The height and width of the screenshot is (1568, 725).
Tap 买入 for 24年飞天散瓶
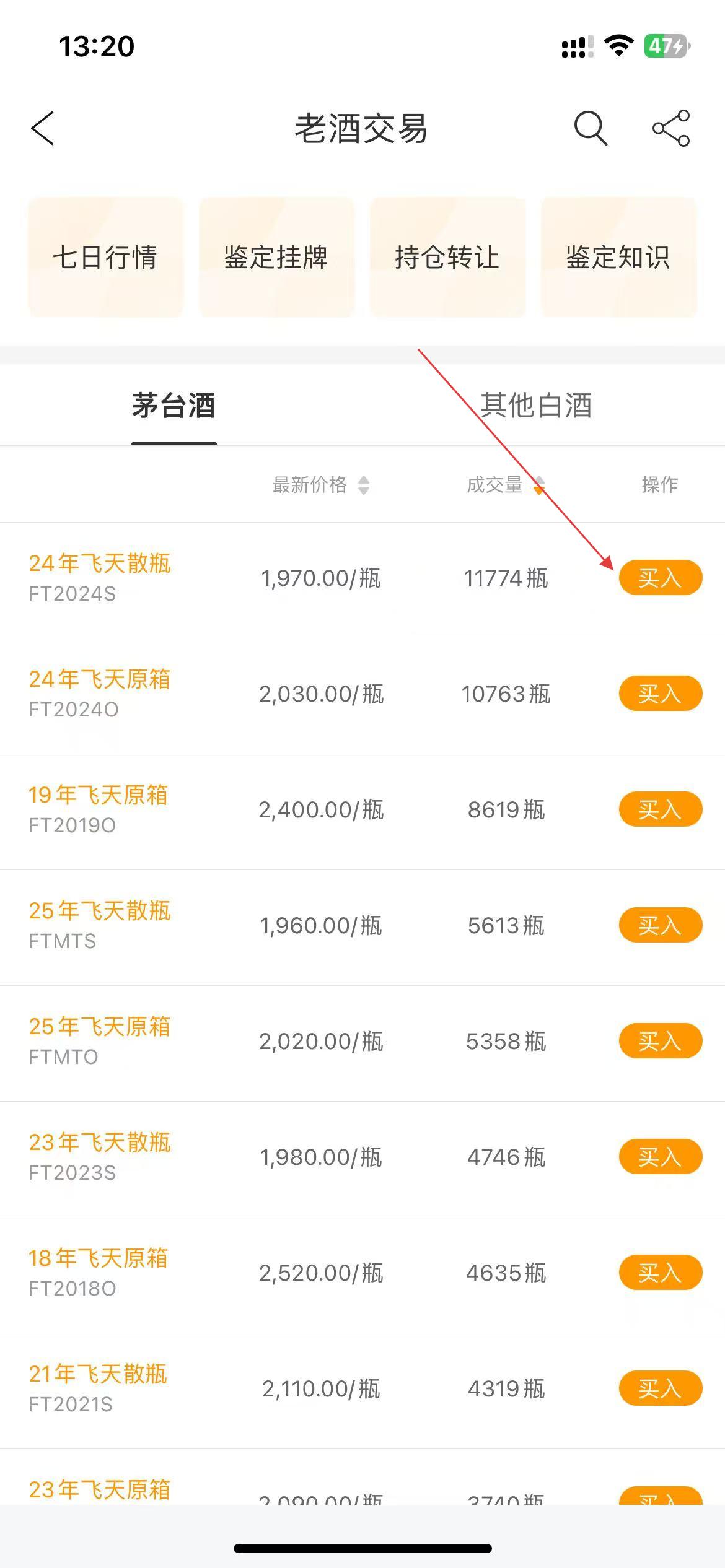[661, 578]
